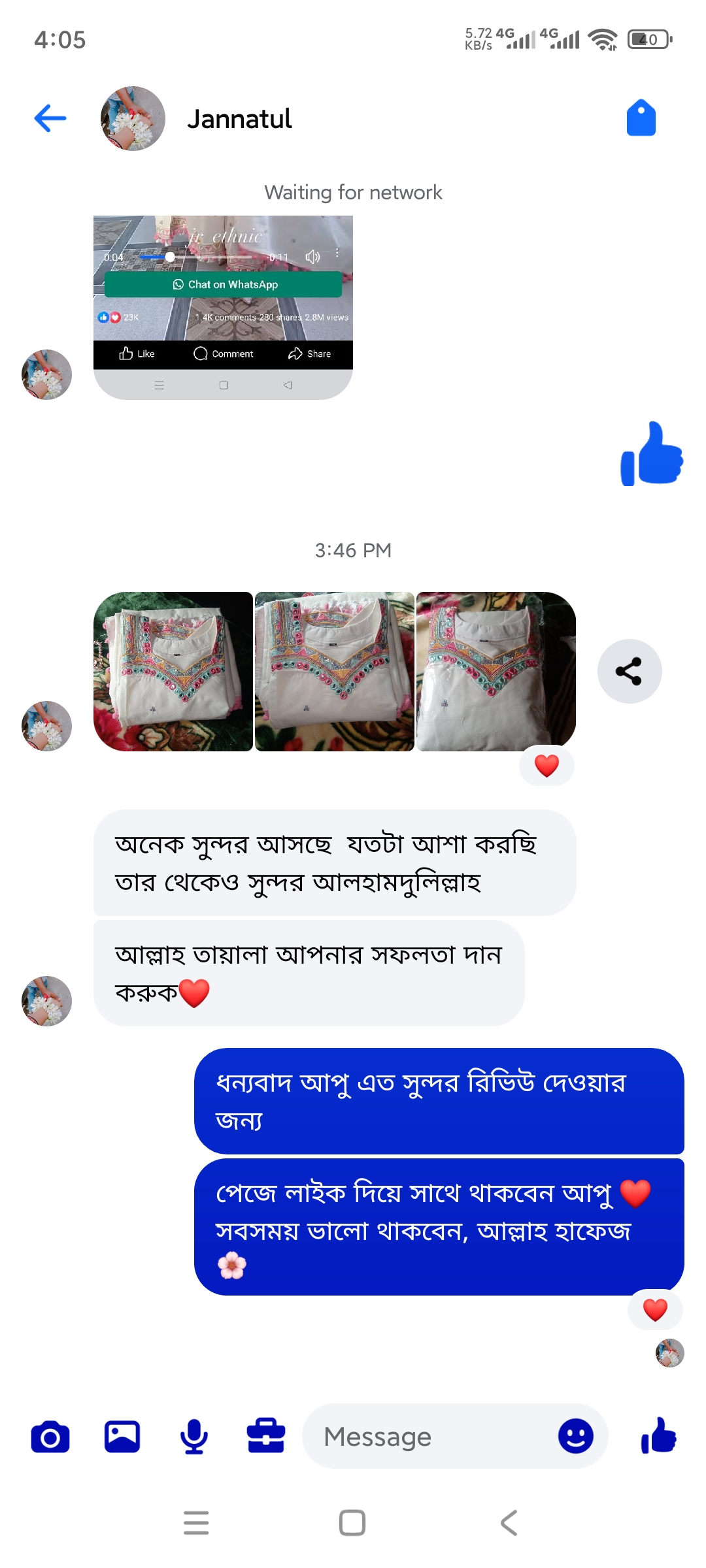Image resolution: width=706 pixels, height=1568 pixels.
Task: Share the three received photos
Action: coord(629,671)
